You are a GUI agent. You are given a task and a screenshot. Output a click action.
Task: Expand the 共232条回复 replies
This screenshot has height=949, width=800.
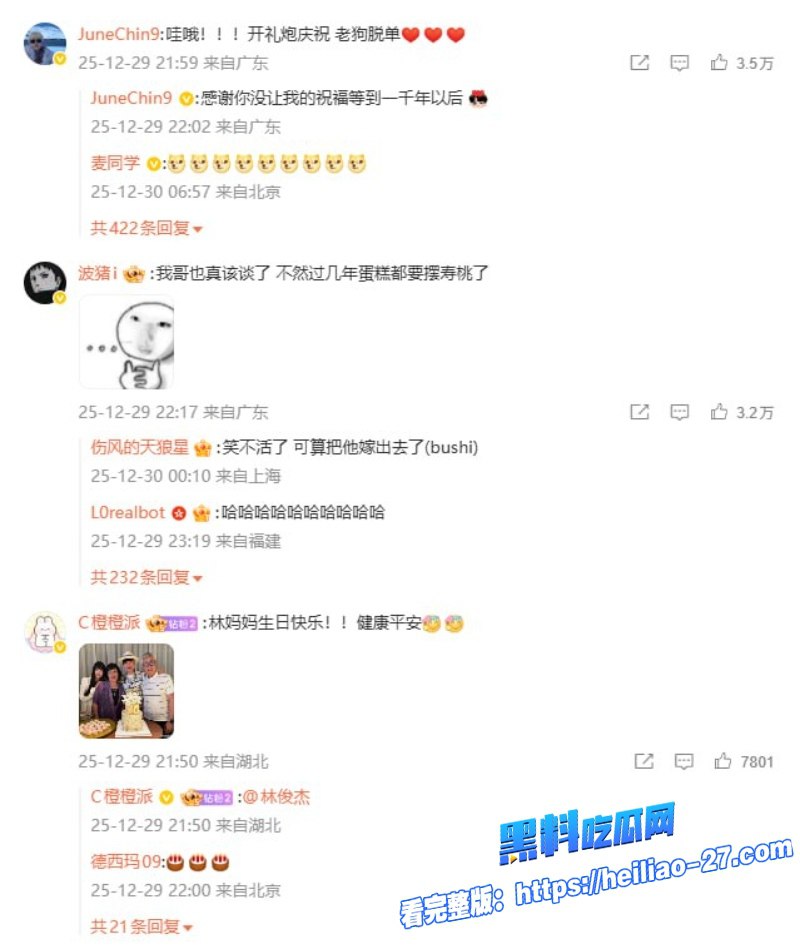[146, 577]
